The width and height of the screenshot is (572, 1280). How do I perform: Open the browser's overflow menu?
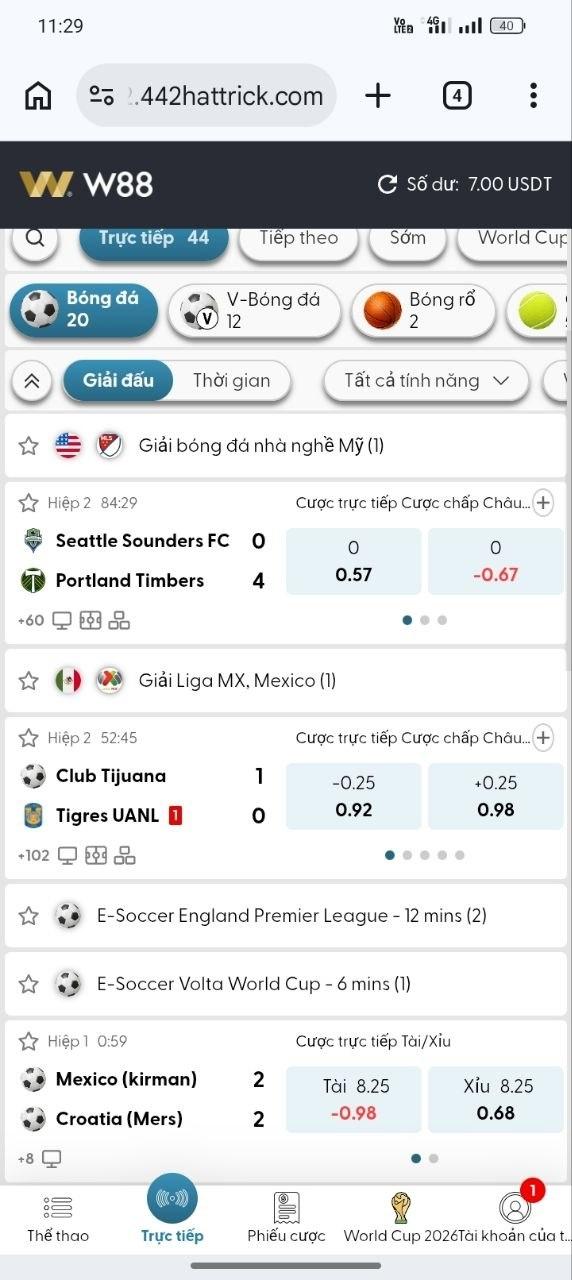(x=533, y=95)
